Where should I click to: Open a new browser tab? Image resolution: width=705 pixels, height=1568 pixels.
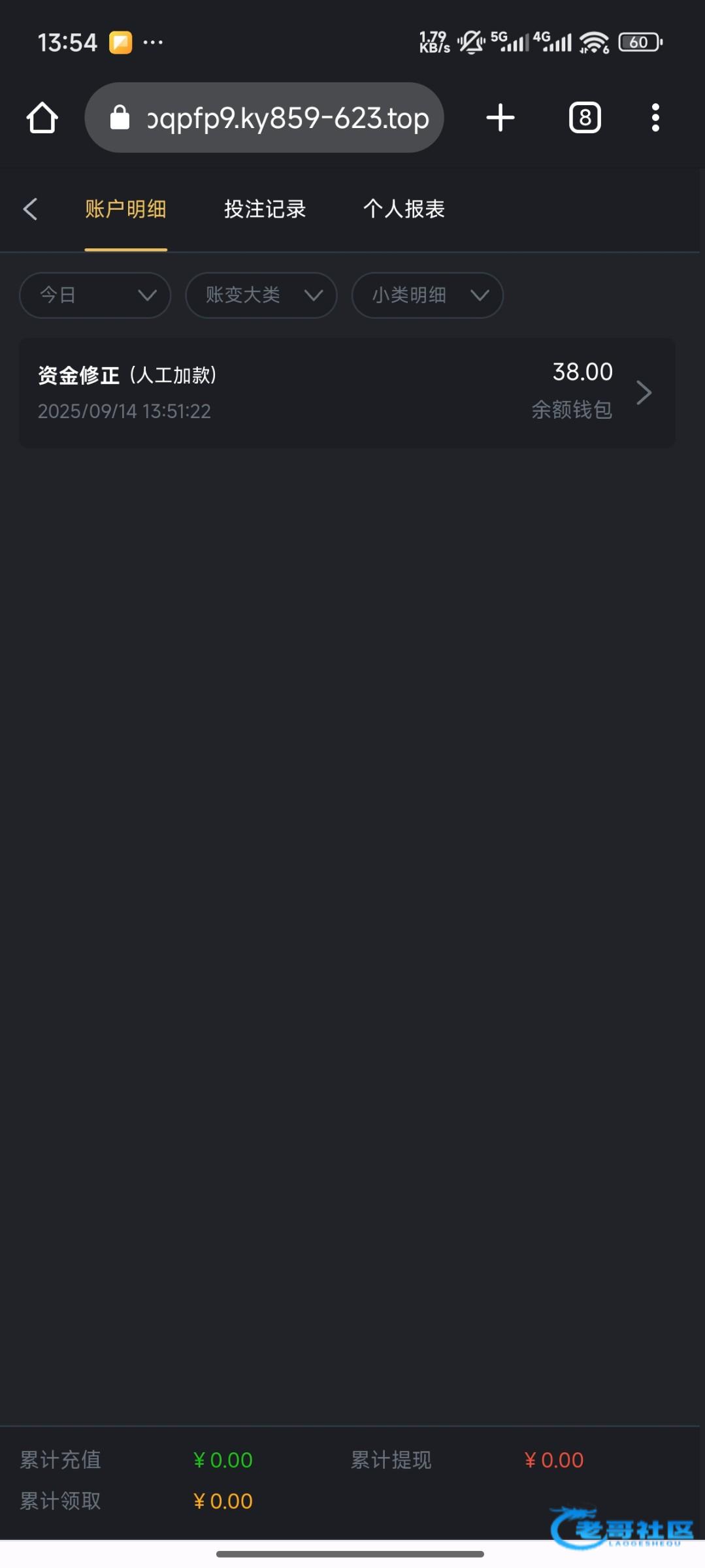(x=500, y=118)
